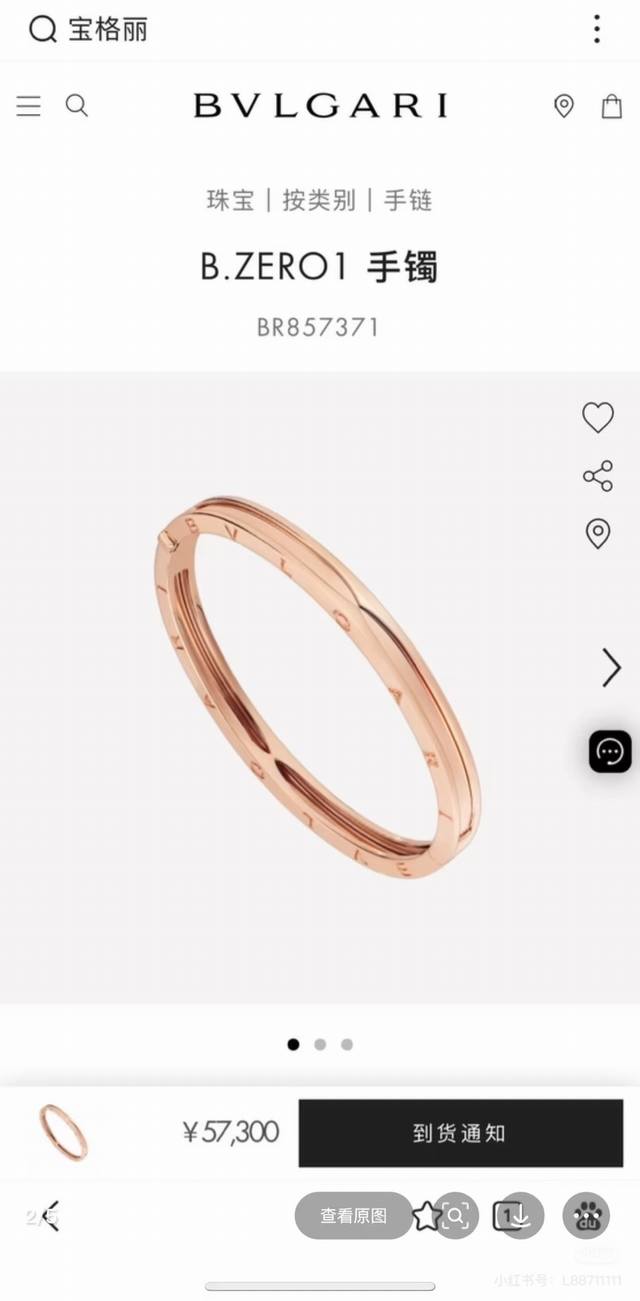Image resolution: width=640 pixels, height=1301 pixels.
Task: Open the Bvlgari site search
Action: [77, 105]
